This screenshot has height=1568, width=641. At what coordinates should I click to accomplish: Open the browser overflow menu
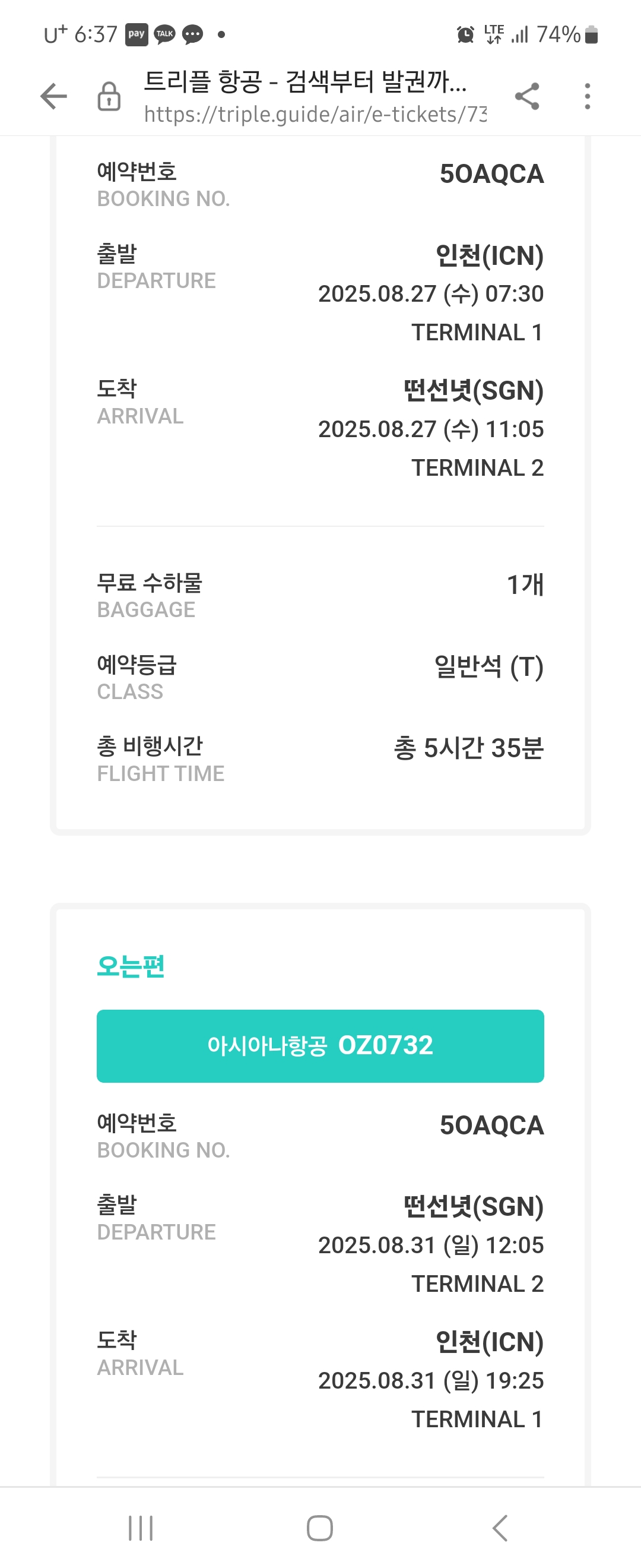pyautogui.click(x=587, y=96)
